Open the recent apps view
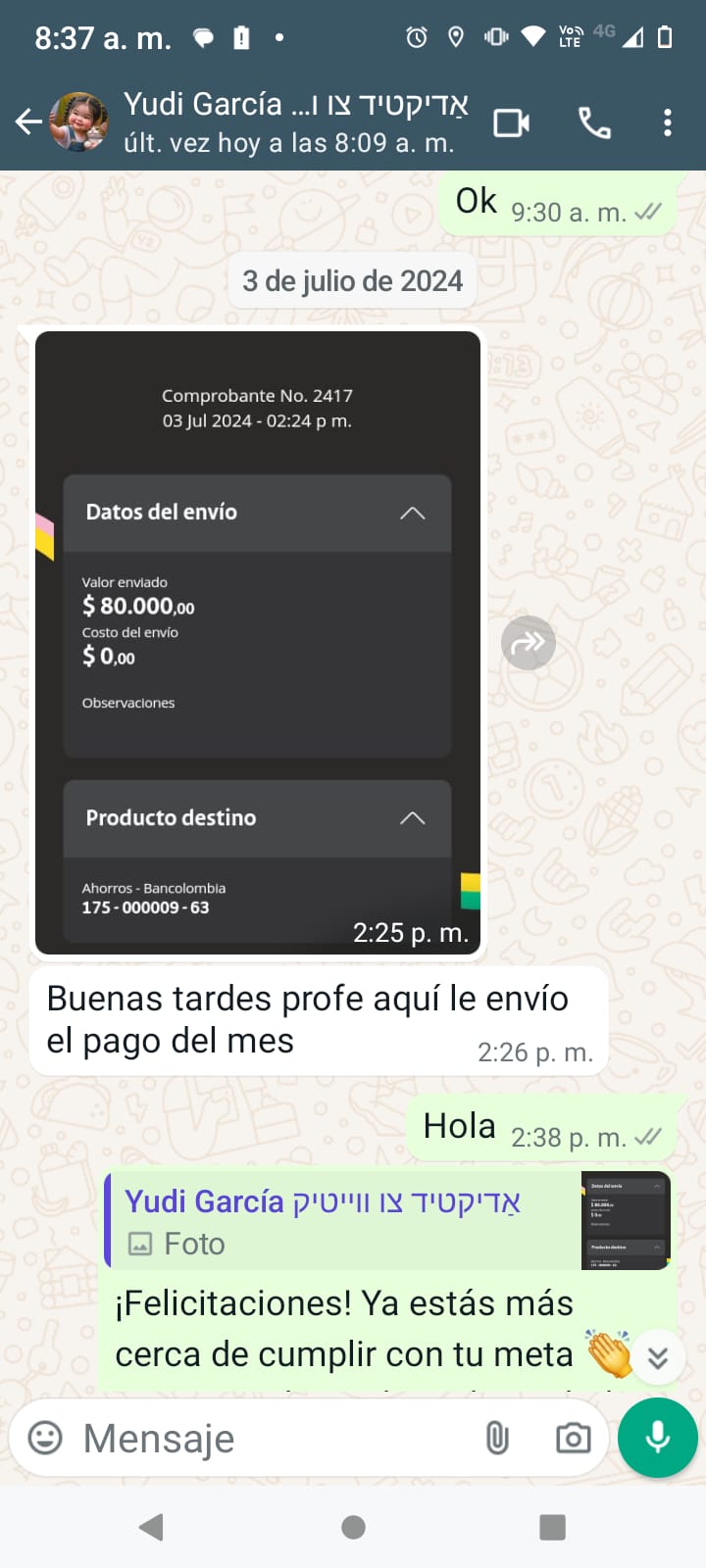The height and width of the screenshot is (1568, 706). click(x=553, y=1527)
